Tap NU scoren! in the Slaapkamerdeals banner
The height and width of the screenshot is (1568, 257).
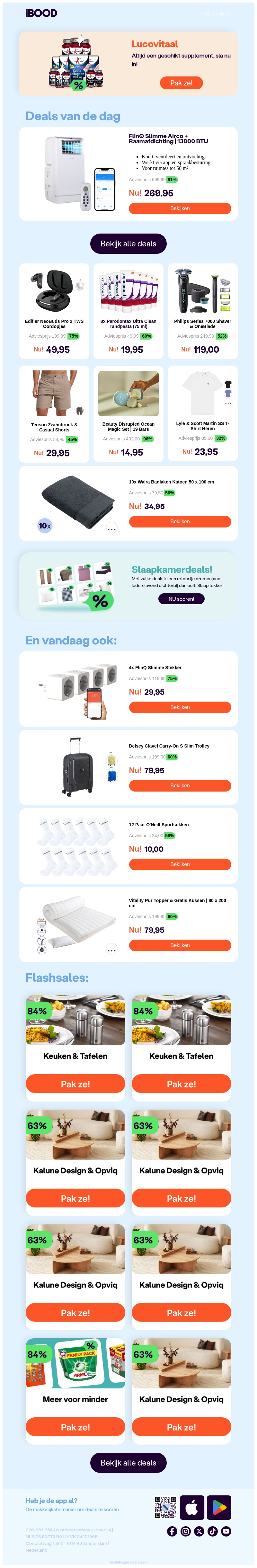click(x=182, y=599)
